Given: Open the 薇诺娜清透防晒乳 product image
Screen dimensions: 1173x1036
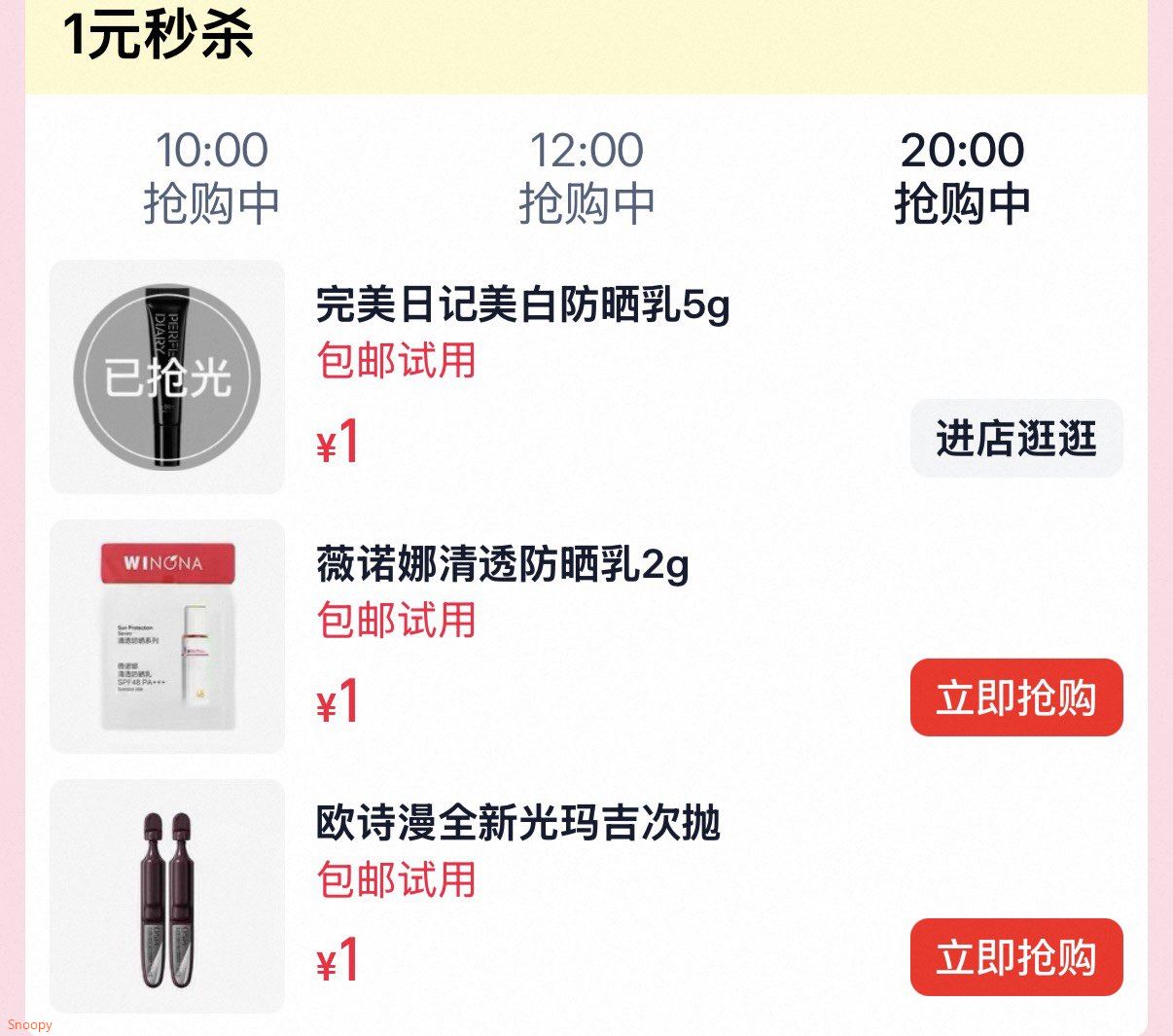Looking at the screenshot, I should coord(167,636).
